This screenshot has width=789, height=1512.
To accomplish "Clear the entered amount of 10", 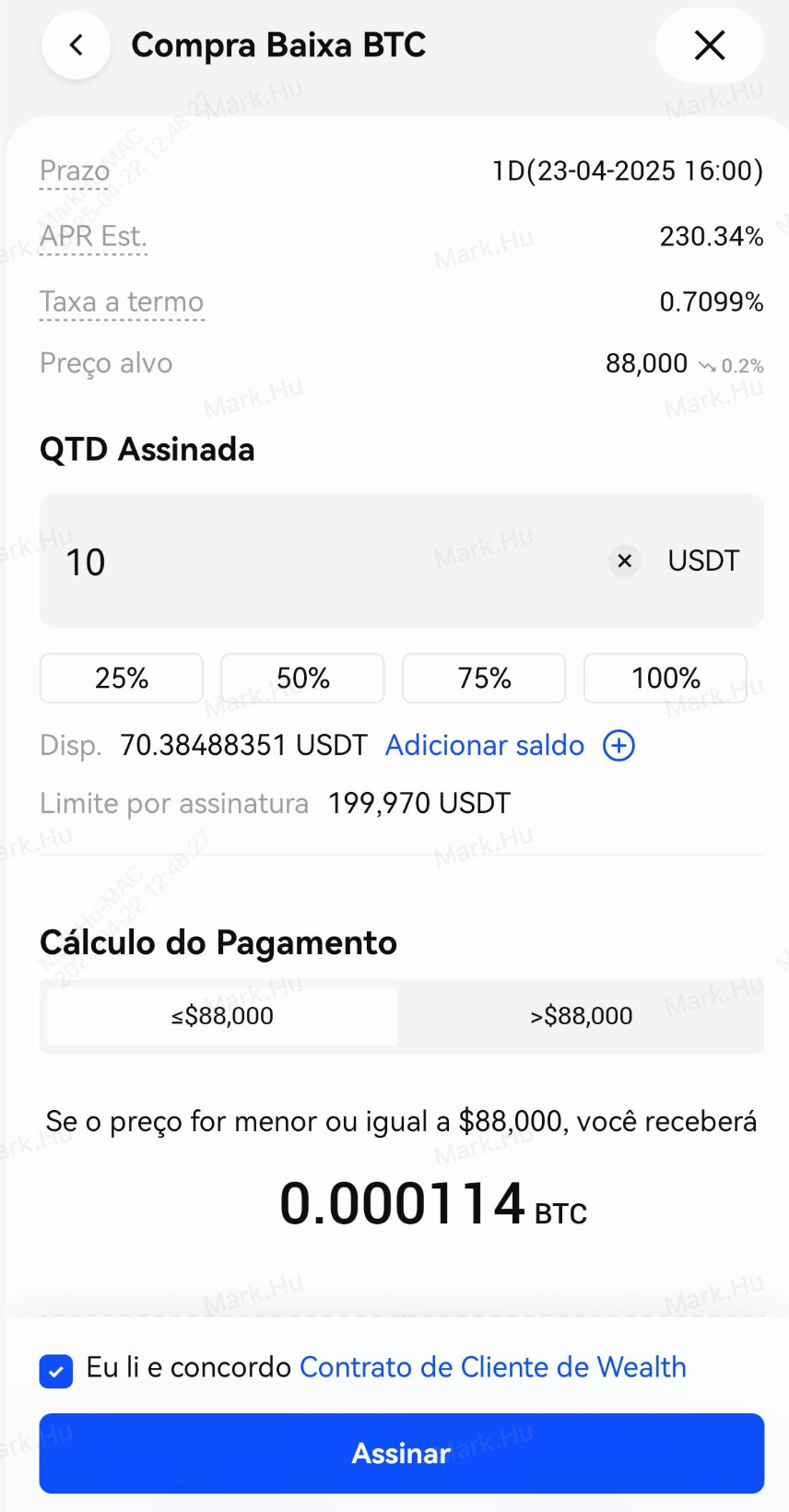I will 624,561.
